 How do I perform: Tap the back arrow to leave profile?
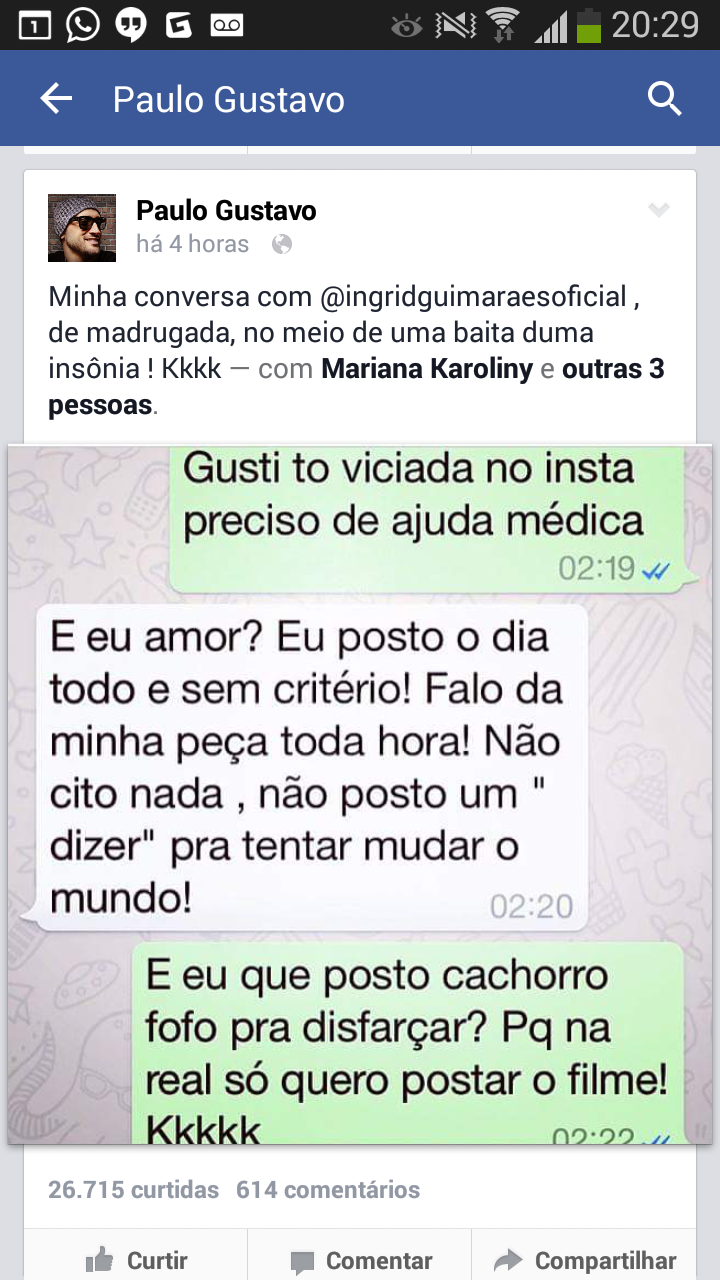(56, 98)
